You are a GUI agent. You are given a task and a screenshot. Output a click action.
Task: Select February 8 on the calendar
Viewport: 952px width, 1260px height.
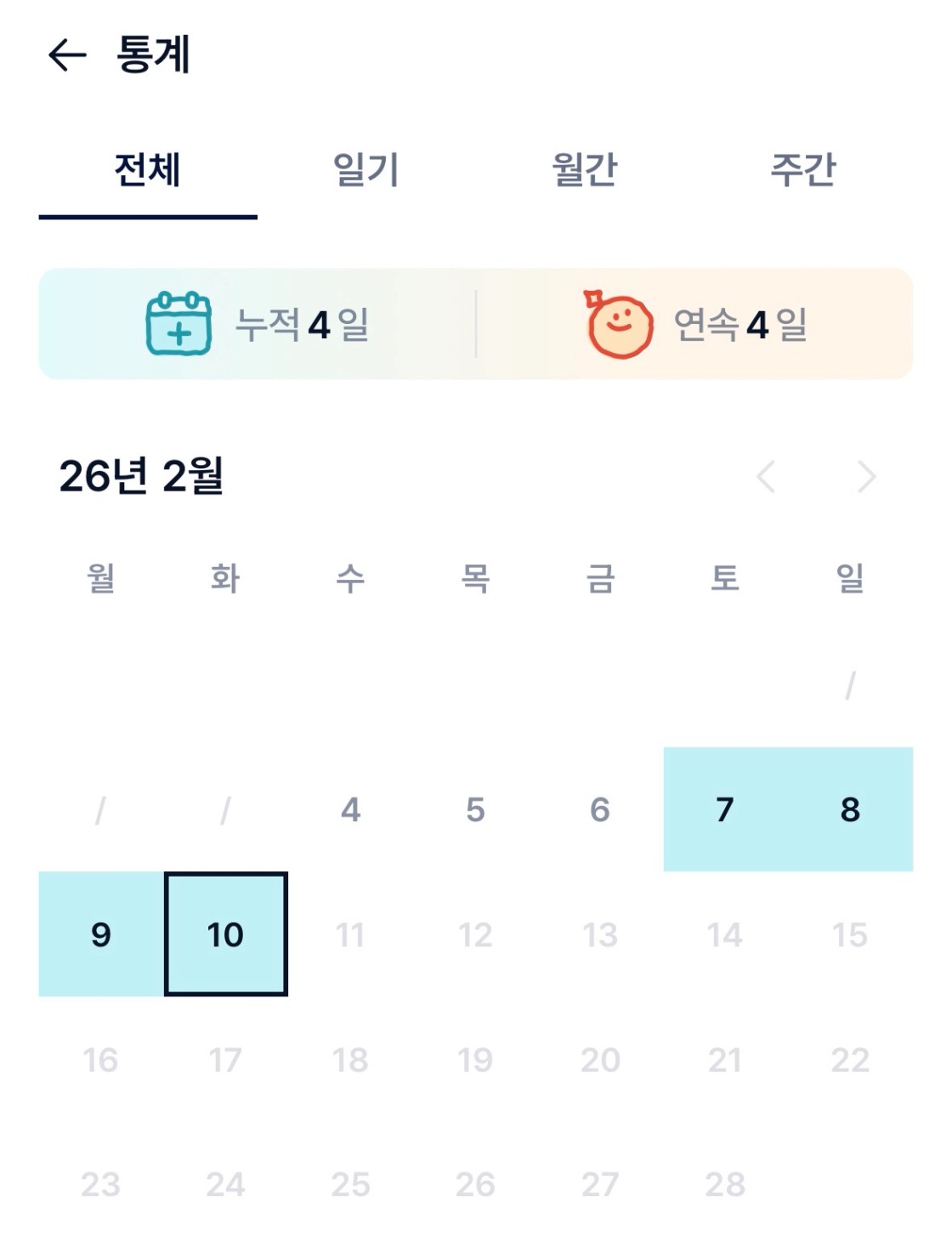[x=850, y=809]
